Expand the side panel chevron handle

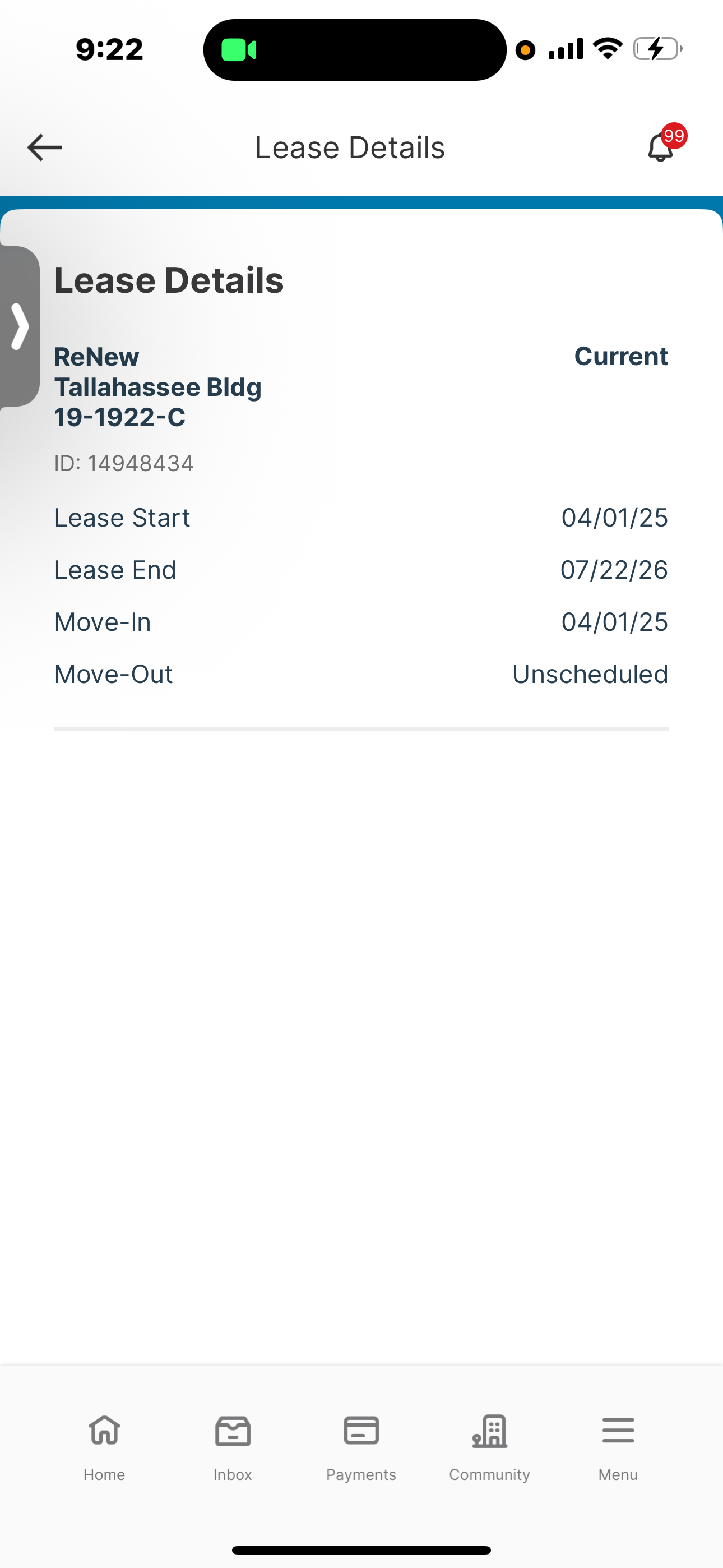(20, 327)
